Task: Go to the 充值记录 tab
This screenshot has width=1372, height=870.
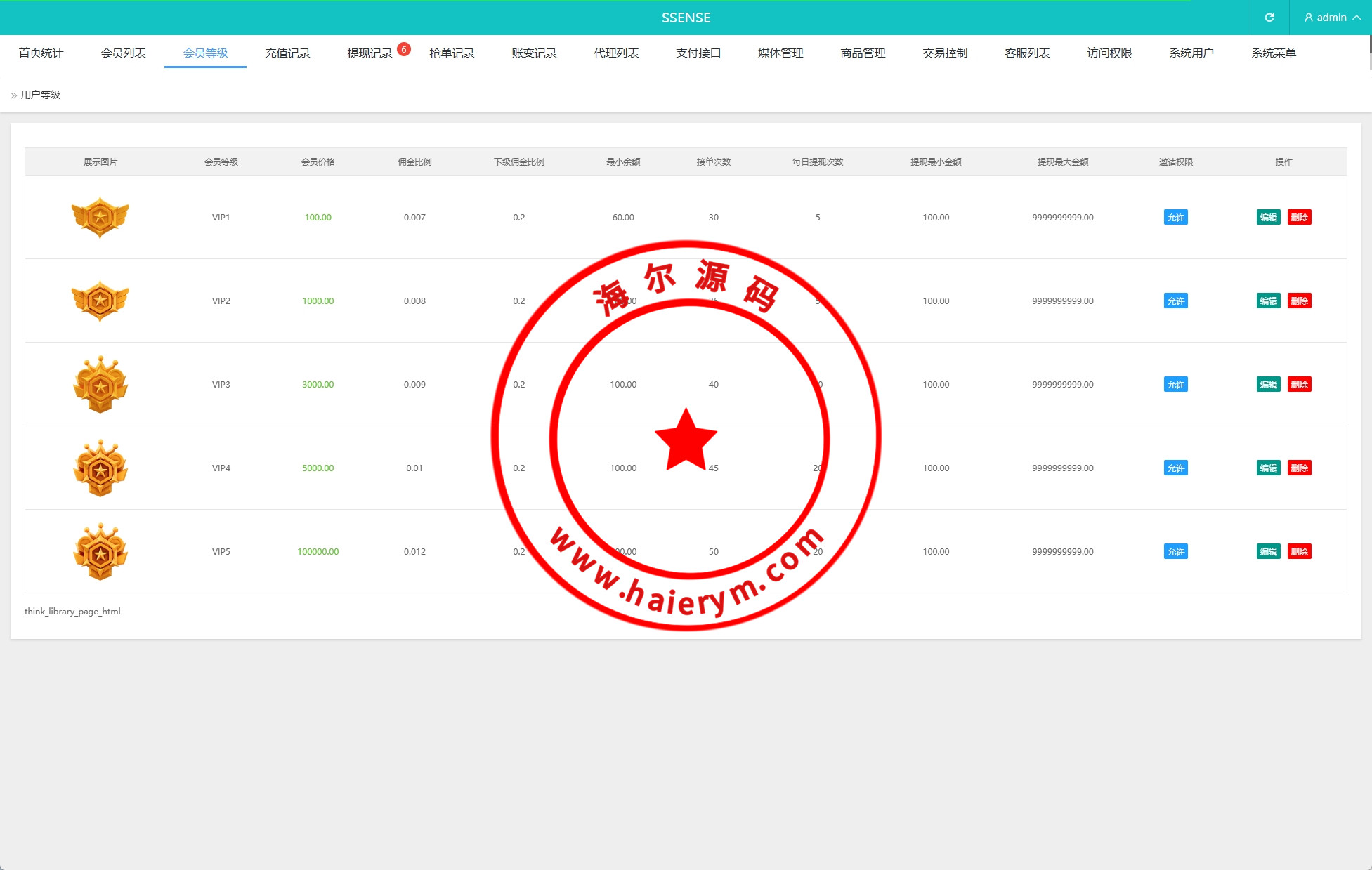Action: [x=287, y=53]
